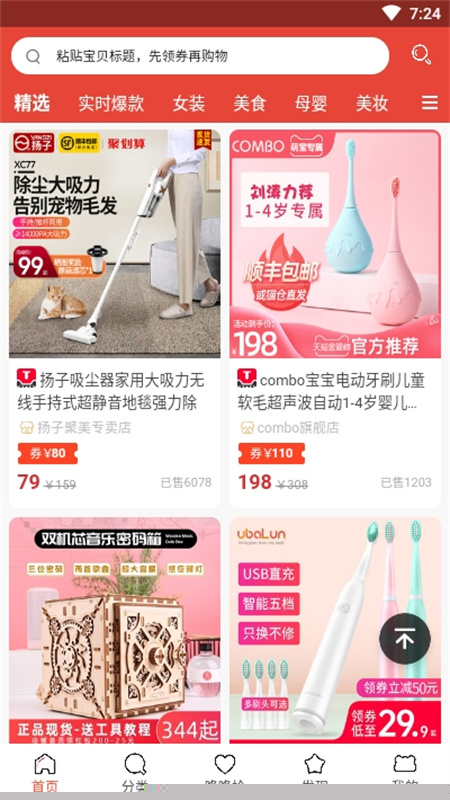The width and height of the screenshot is (450, 800).
Task: Tap the search box to paste a title
Action: pos(200,56)
